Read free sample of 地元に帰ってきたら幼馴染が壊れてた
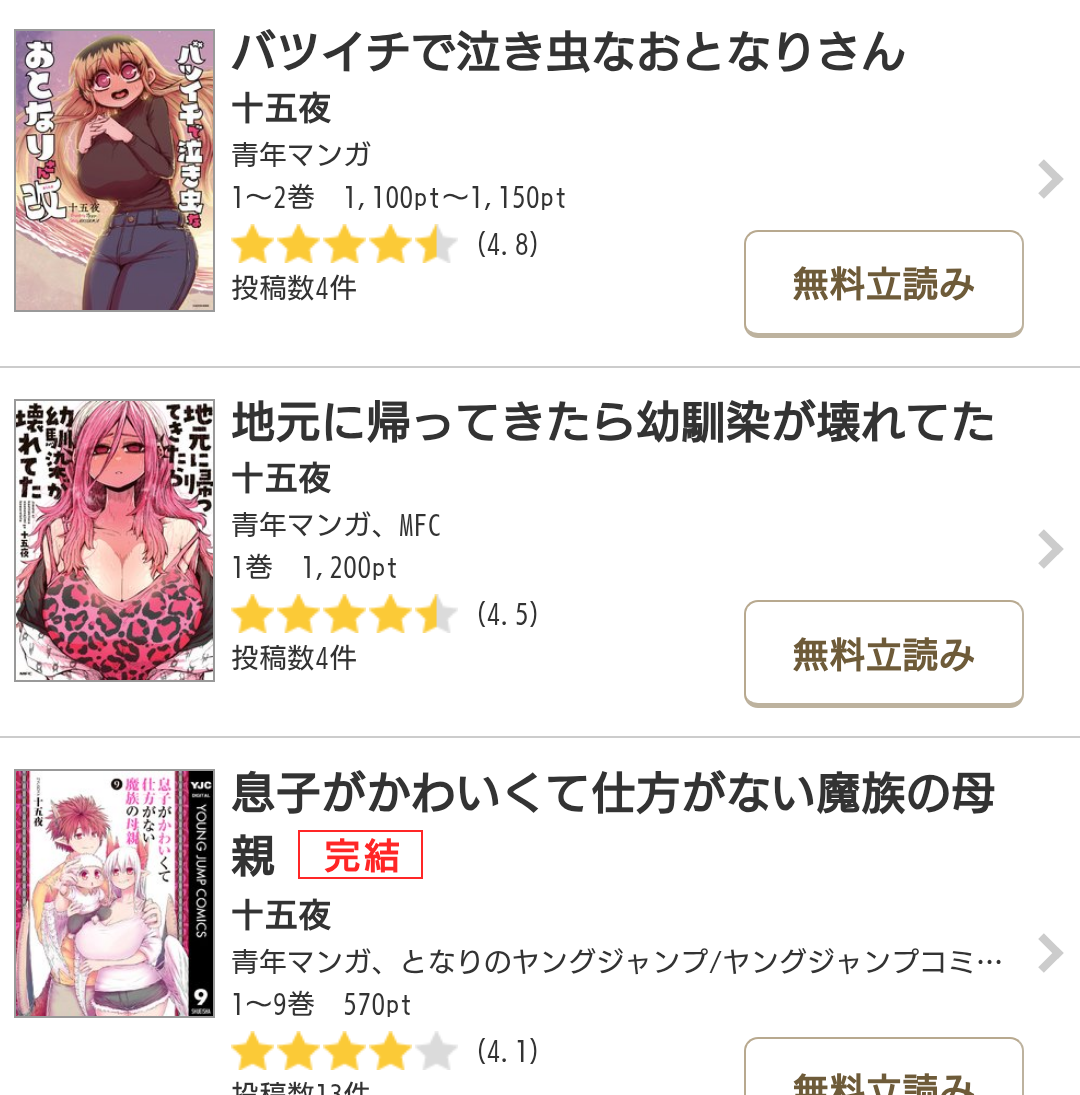Screen dimensions: 1080x1095 click(x=883, y=654)
